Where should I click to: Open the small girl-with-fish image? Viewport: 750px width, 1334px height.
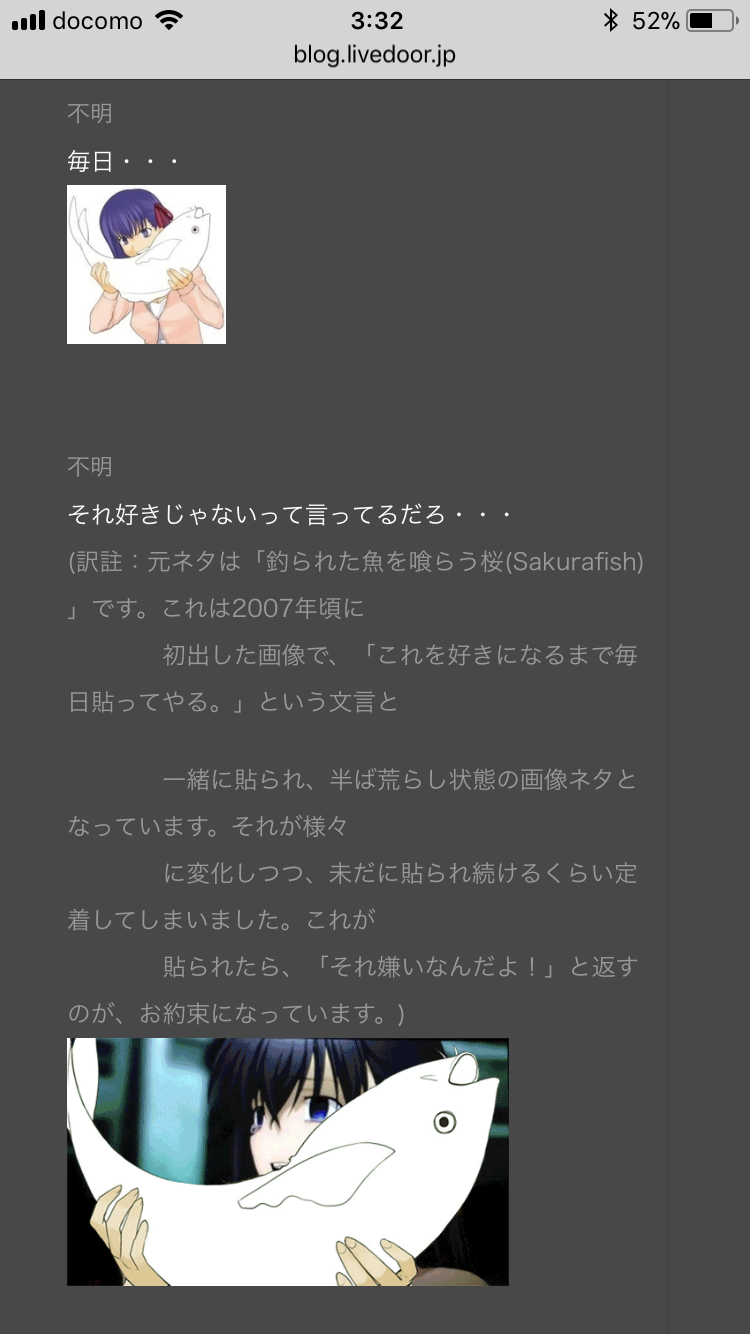coord(146,265)
